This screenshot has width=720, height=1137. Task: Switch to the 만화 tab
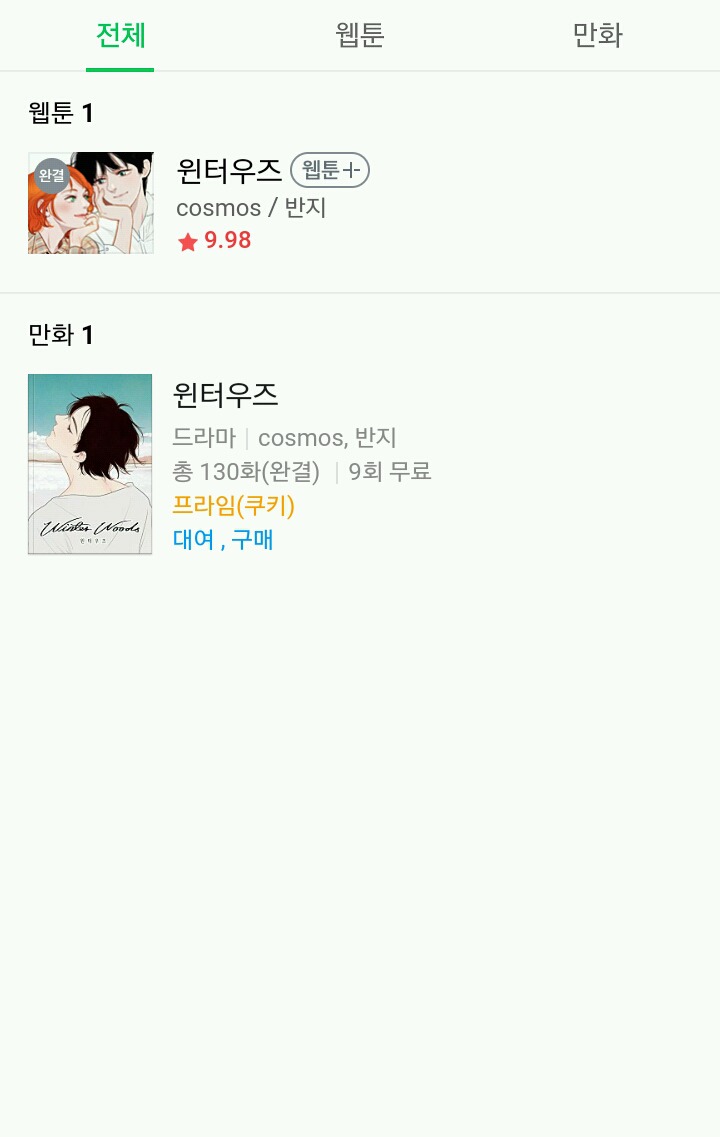[x=598, y=36]
